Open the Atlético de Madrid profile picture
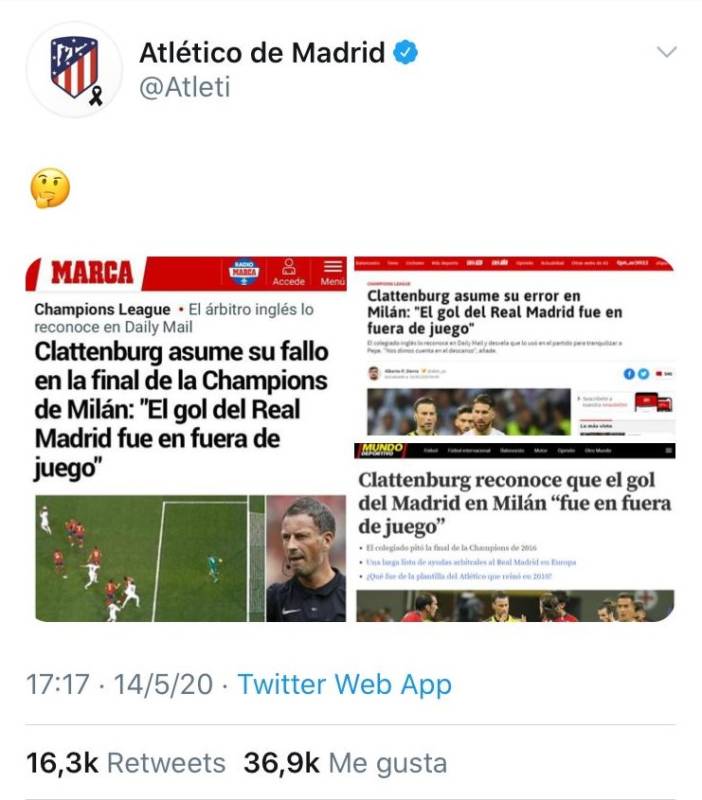 (75, 68)
